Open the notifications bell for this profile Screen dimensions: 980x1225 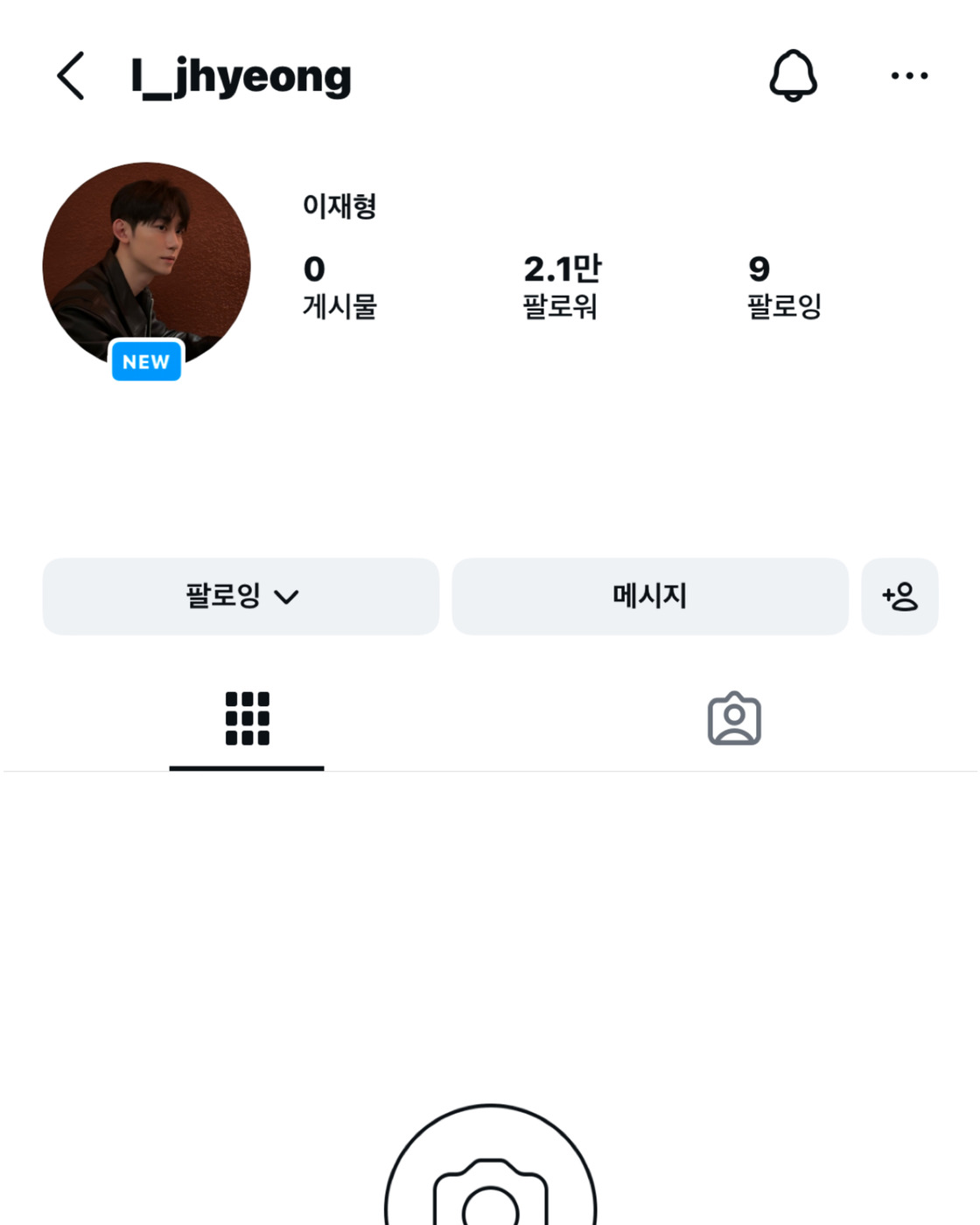click(793, 76)
